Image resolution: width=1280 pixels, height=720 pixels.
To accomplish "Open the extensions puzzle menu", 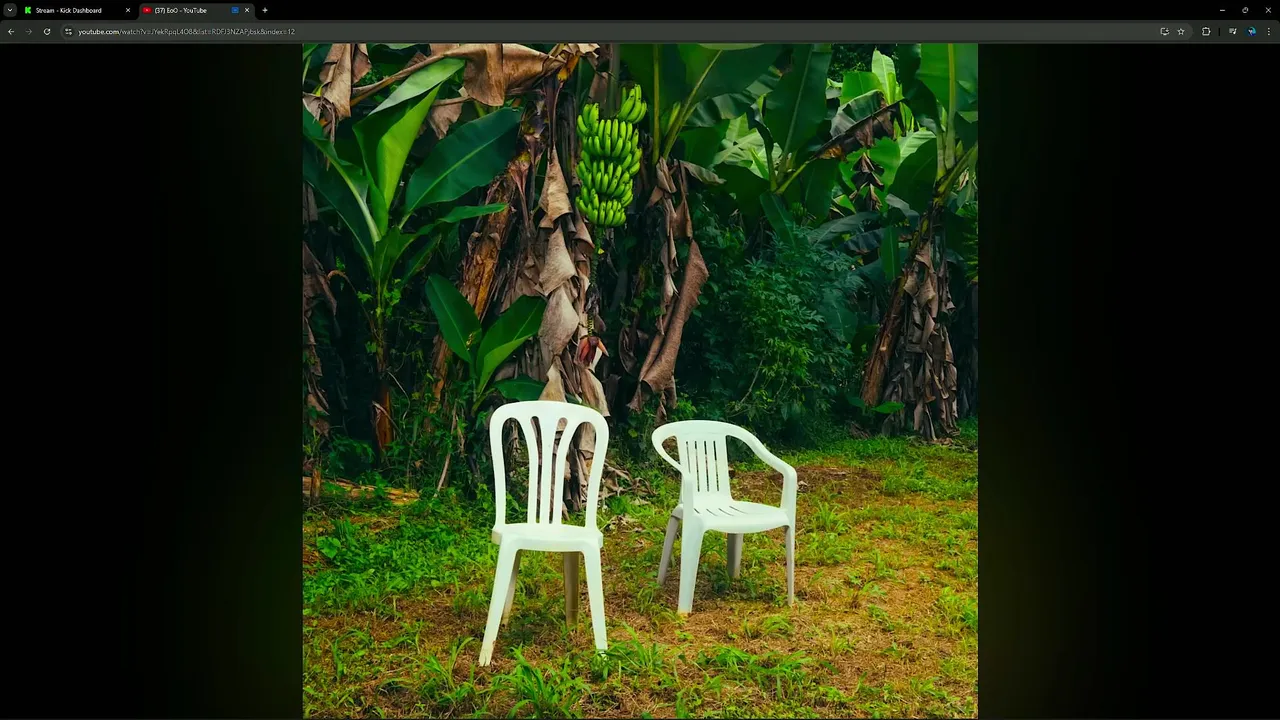I will pyautogui.click(x=1206, y=31).
